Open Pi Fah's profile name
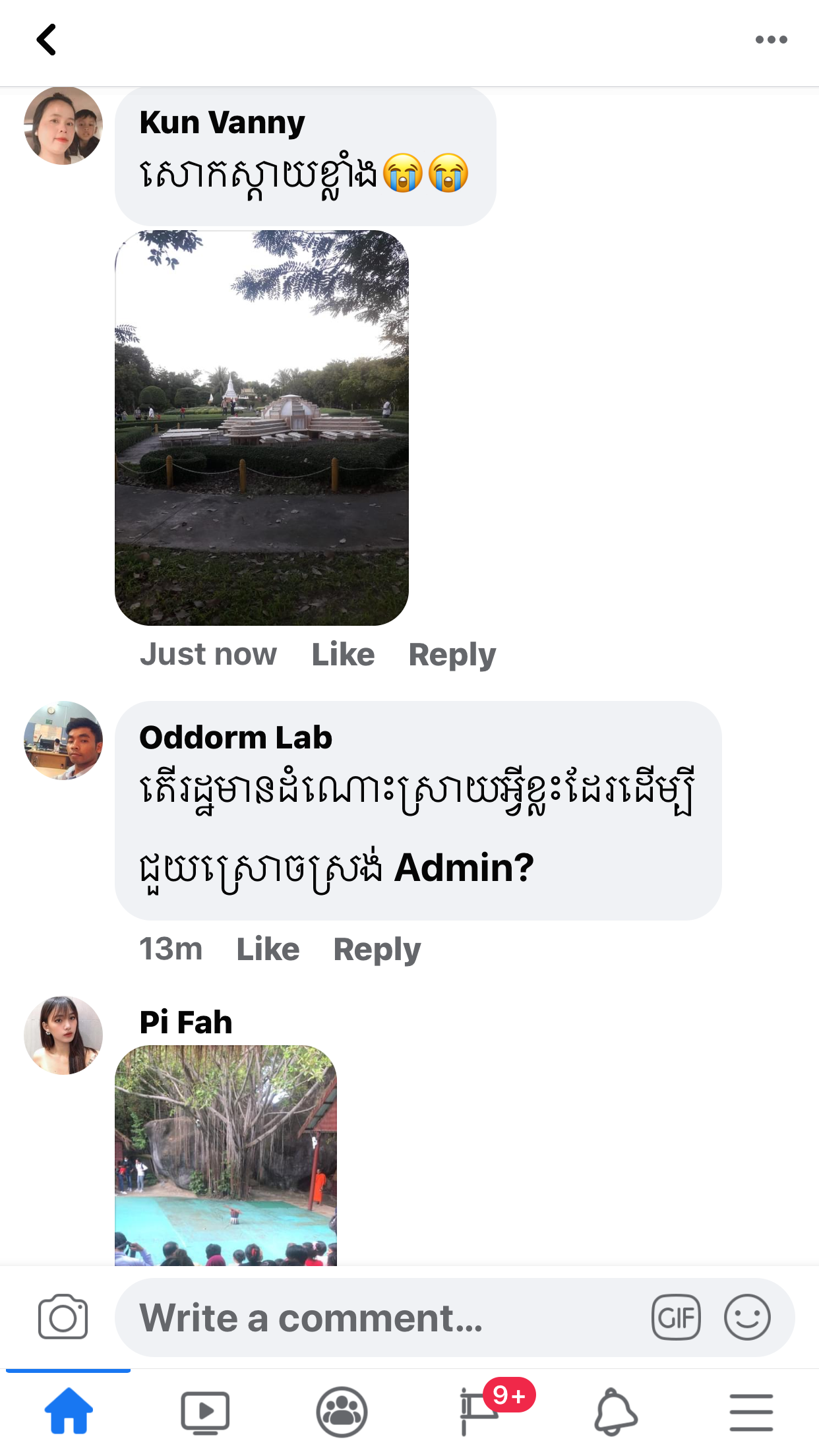The width and height of the screenshot is (819, 1456). point(186,1022)
